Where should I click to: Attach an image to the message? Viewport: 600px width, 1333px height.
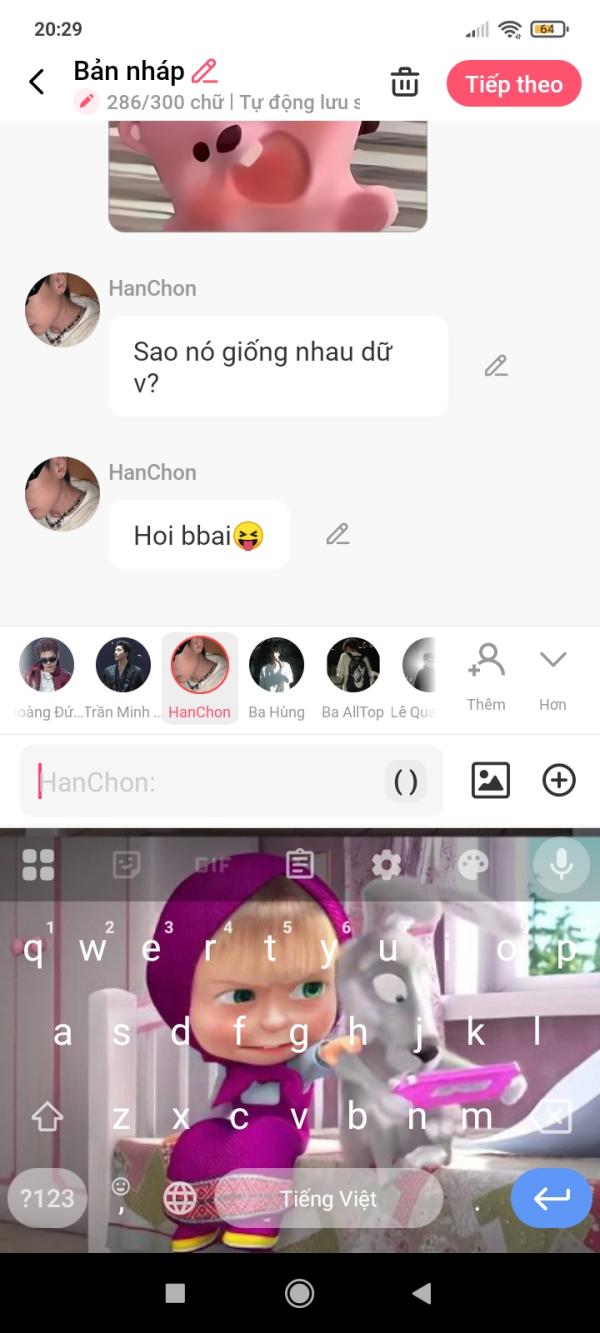pyautogui.click(x=490, y=780)
